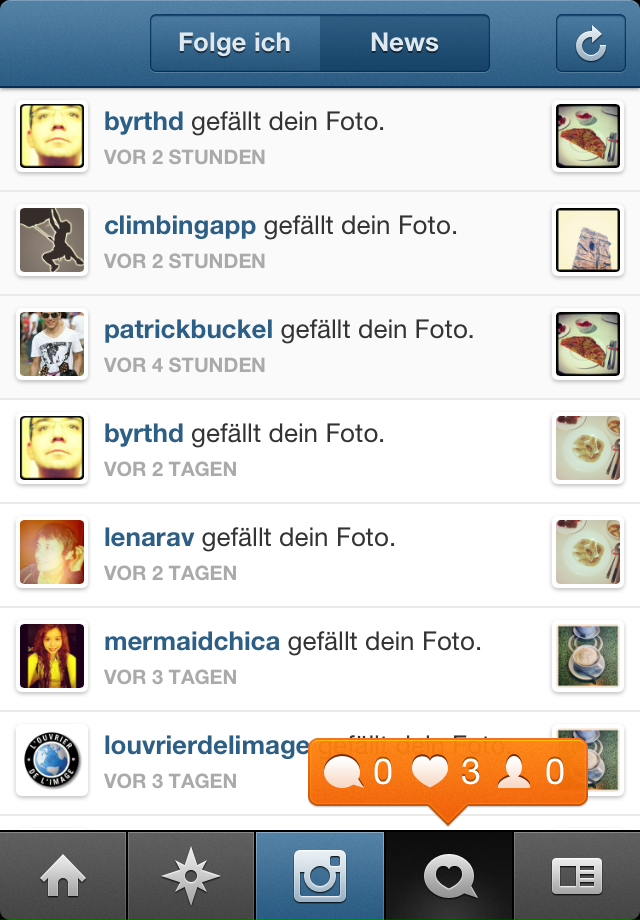Open the activity heart-bubble tab
Image resolution: width=640 pixels, height=920 pixels.
tap(448, 877)
